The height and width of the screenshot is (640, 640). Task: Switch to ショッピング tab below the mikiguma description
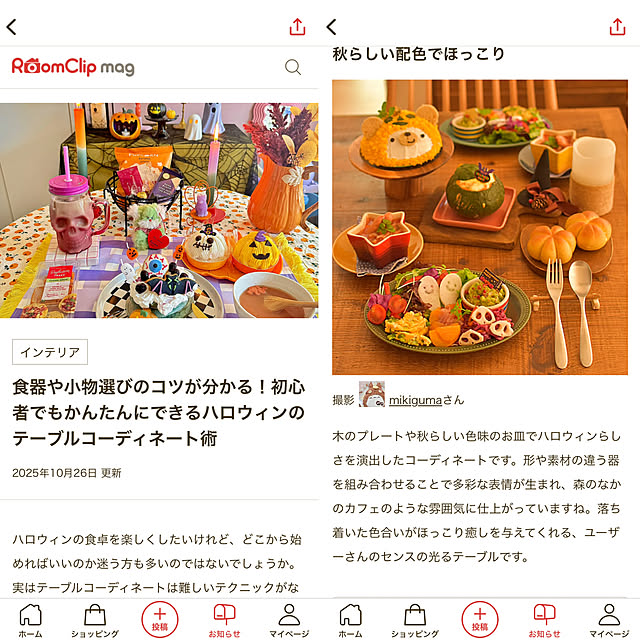[415, 620]
